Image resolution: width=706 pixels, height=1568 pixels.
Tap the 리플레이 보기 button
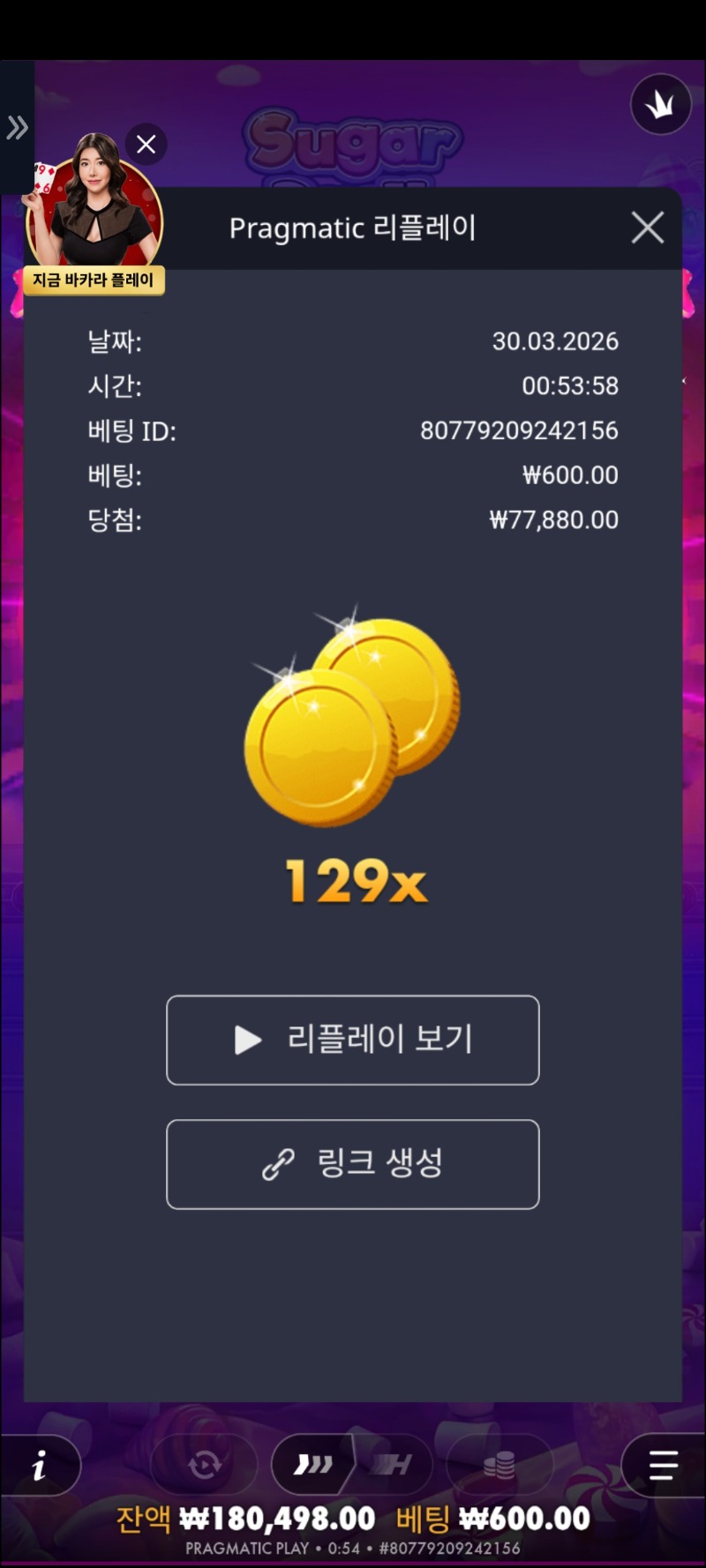[x=353, y=1040]
